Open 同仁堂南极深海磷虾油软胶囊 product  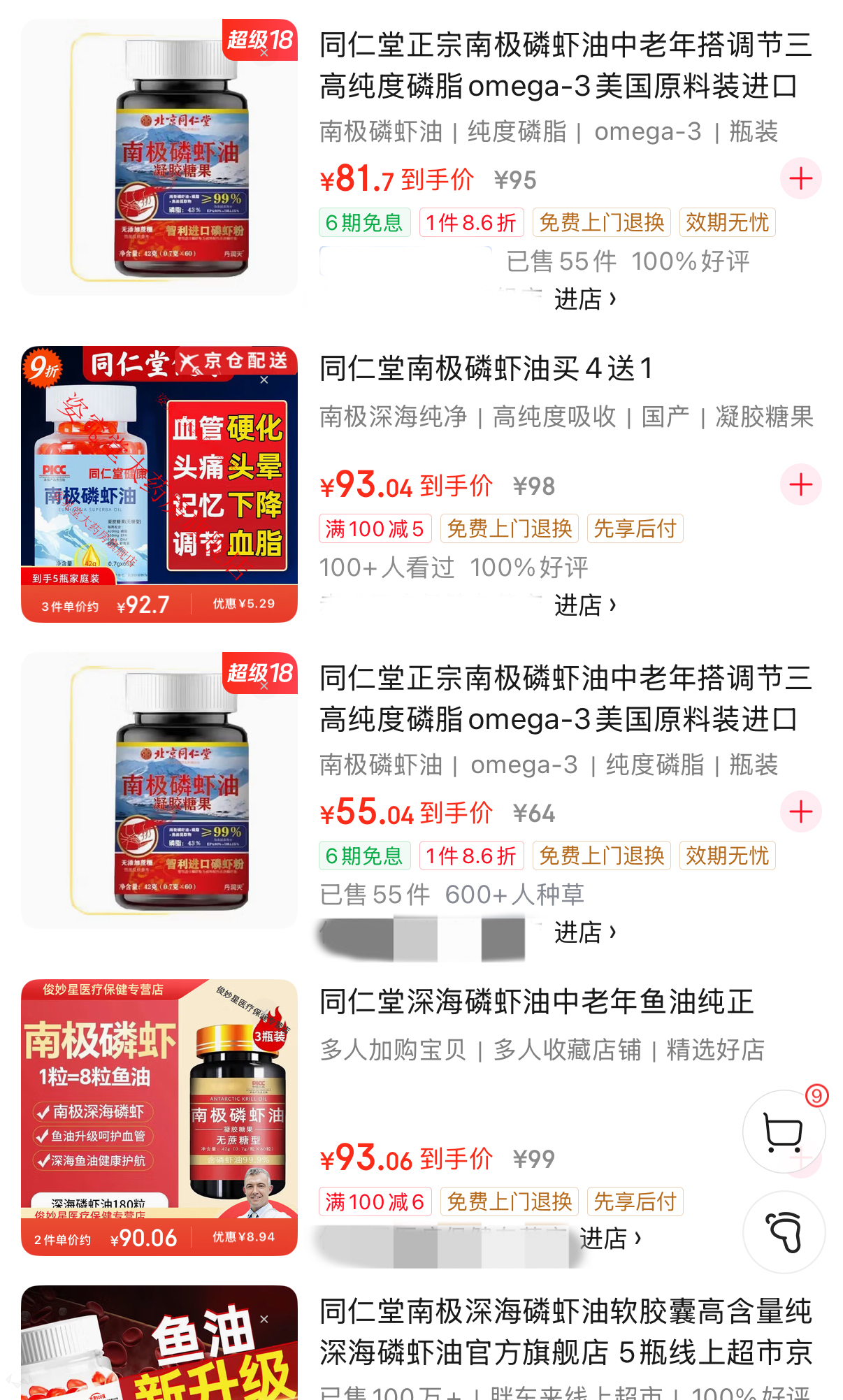[x=565, y=1332]
